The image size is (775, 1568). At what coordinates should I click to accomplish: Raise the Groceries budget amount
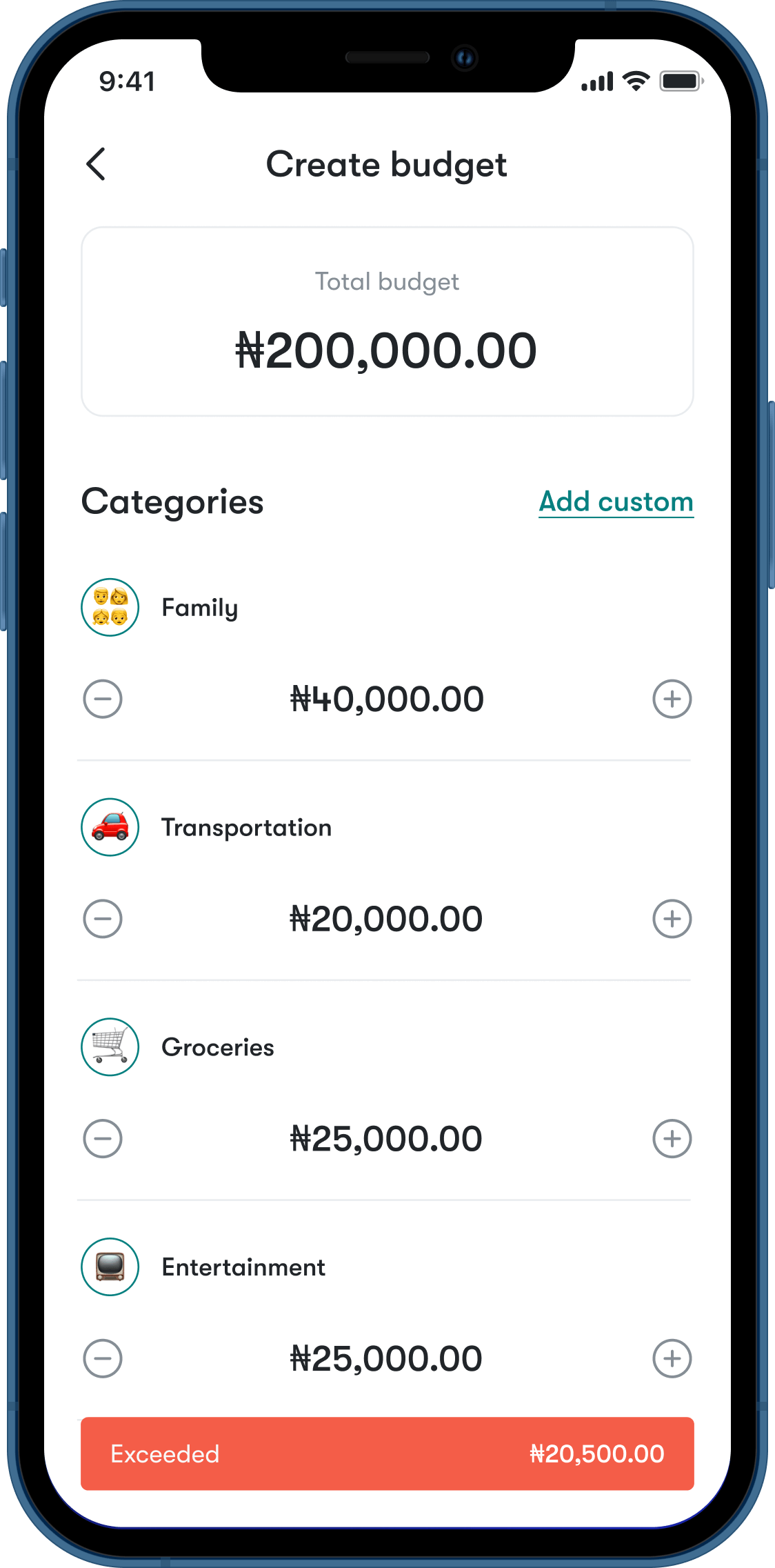click(x=672, y=1138)
